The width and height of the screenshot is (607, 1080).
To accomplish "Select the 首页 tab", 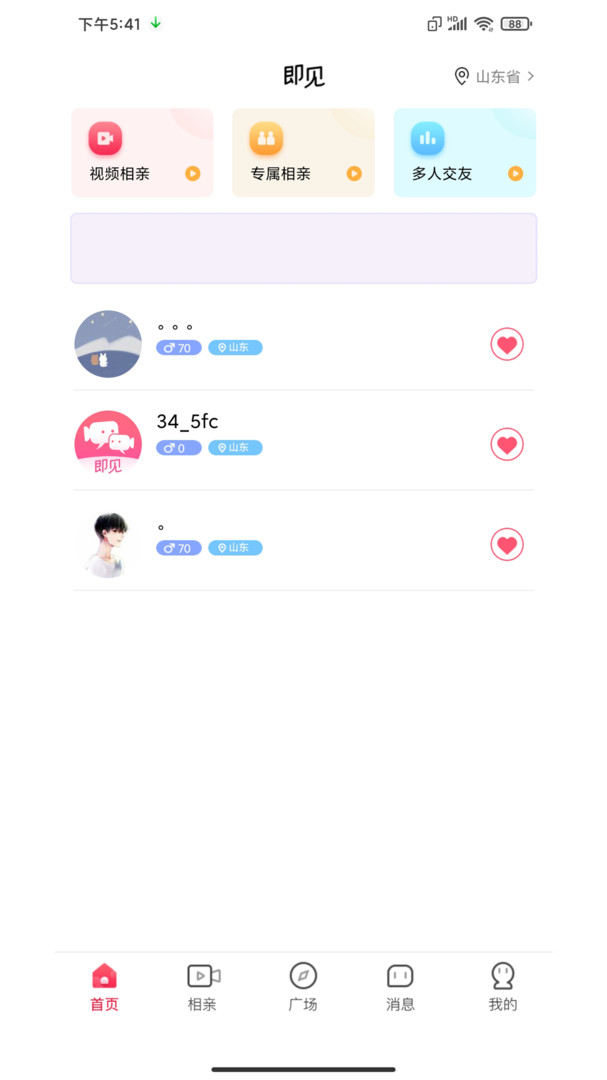I will (x=104, y=987).
